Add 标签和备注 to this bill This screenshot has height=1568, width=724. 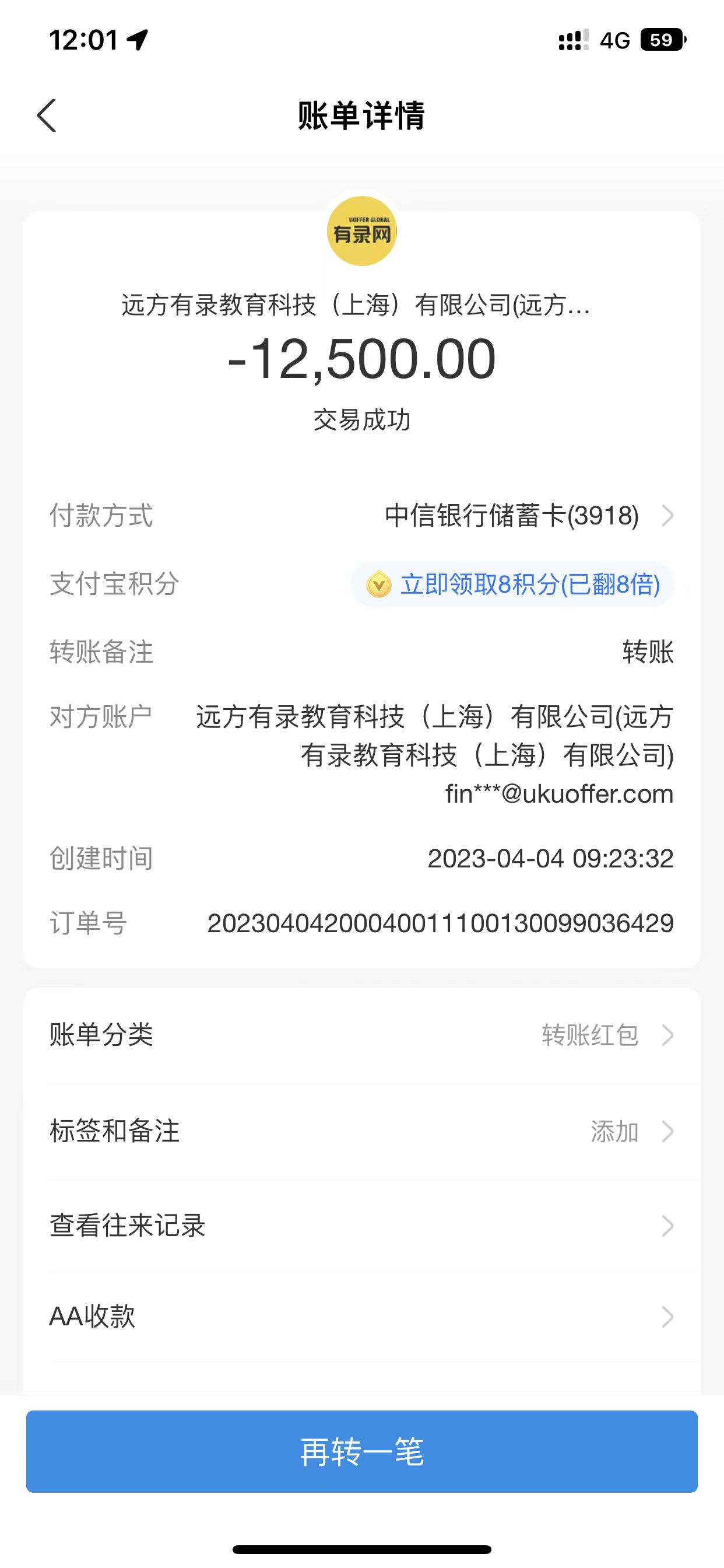[361, 1131]
